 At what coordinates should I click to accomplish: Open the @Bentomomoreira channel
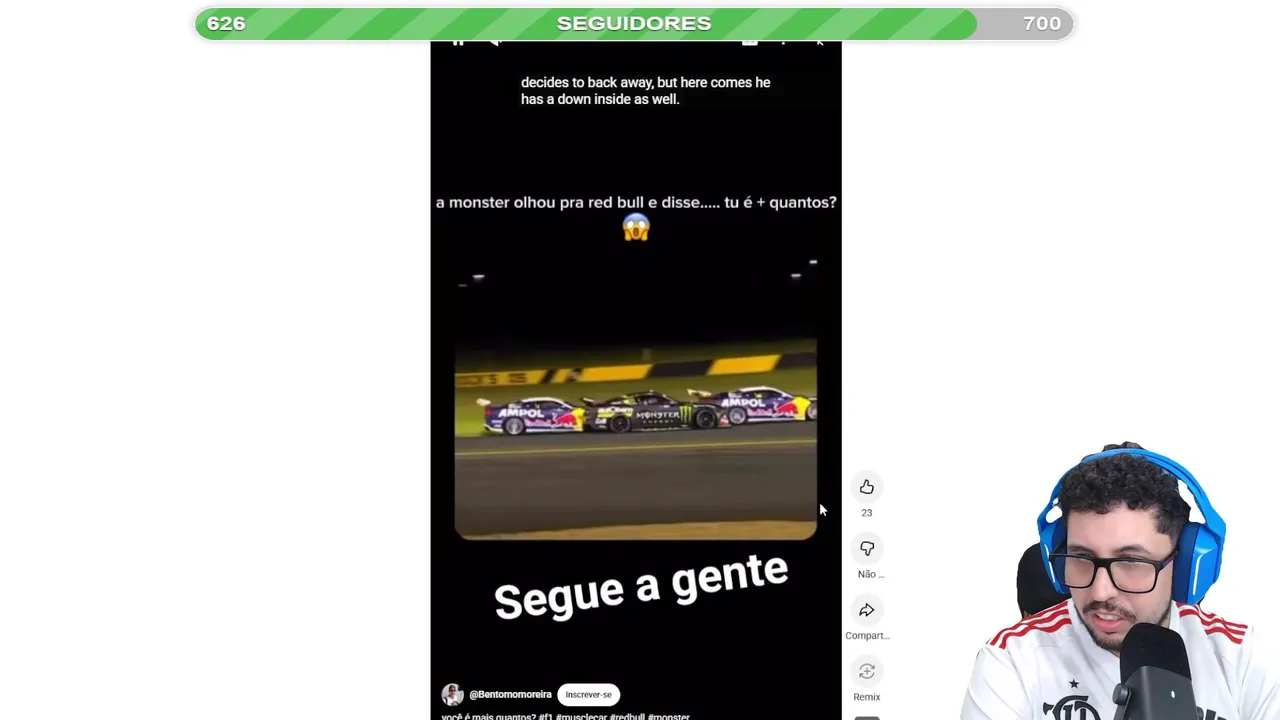tap(510, 694)
